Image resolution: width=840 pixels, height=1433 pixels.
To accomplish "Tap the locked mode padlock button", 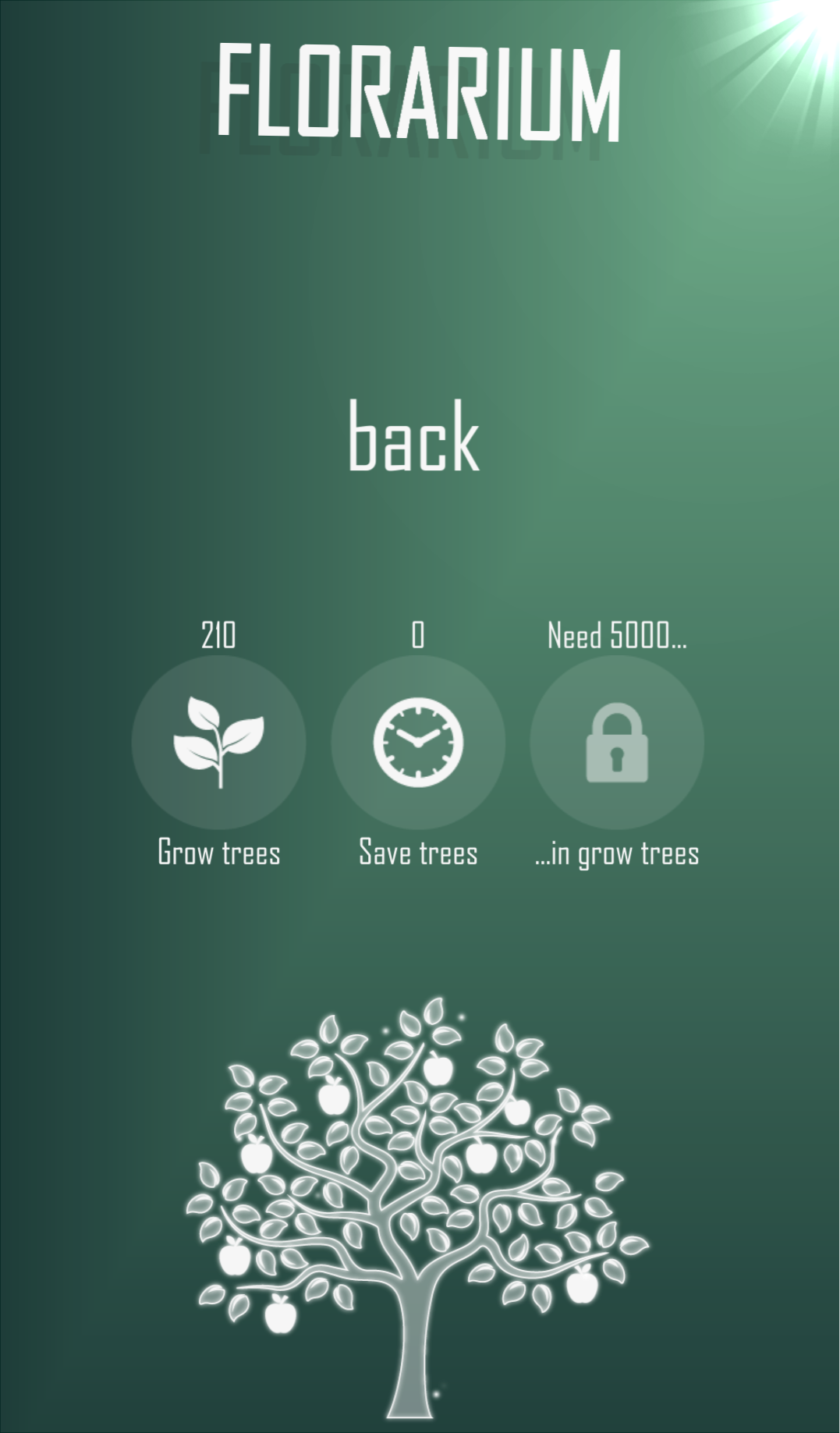I will pyautogui.click(x=617, y=742).
